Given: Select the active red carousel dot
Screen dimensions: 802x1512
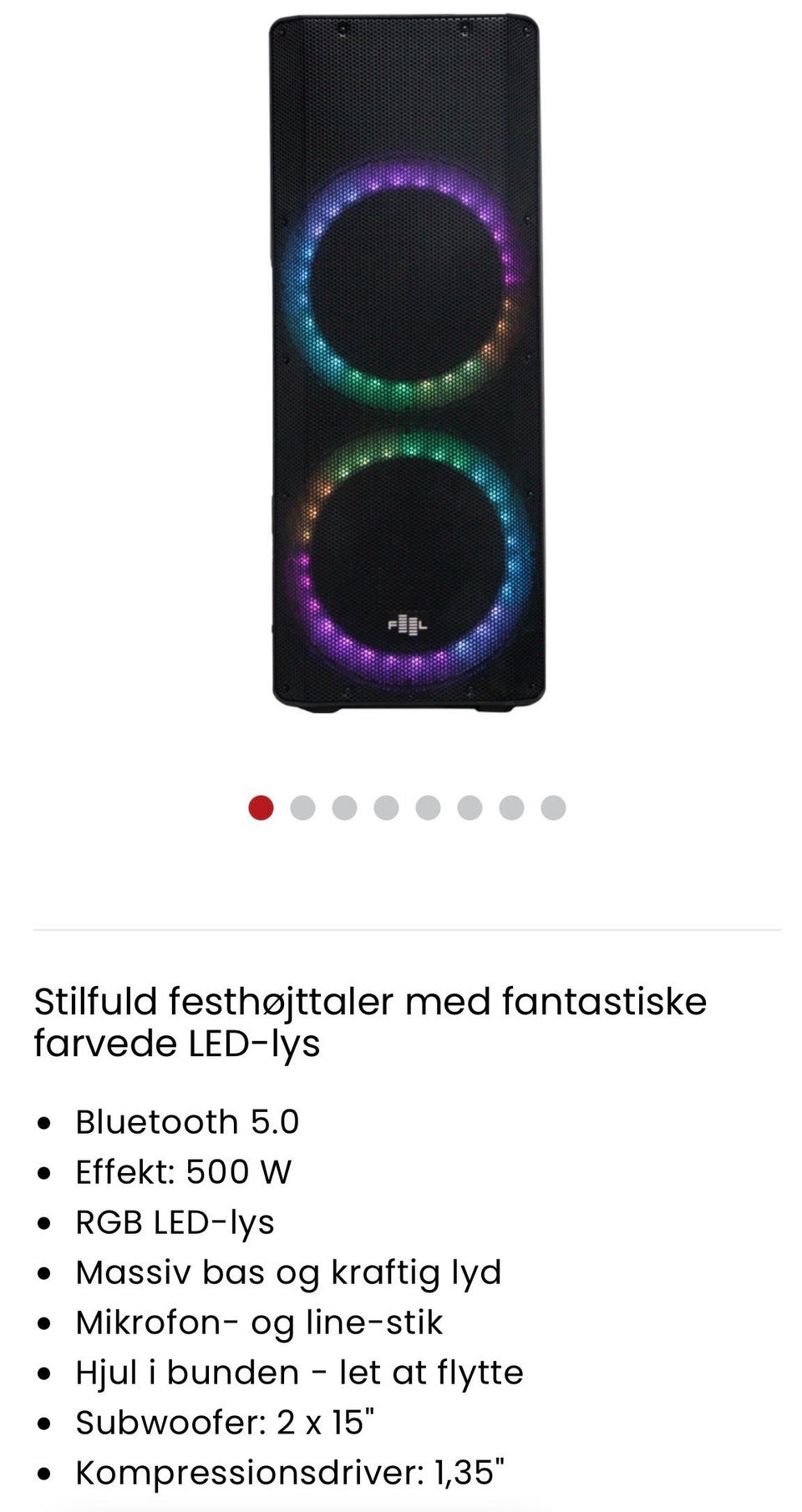Looking at the screenshot, I should (260, 807).
